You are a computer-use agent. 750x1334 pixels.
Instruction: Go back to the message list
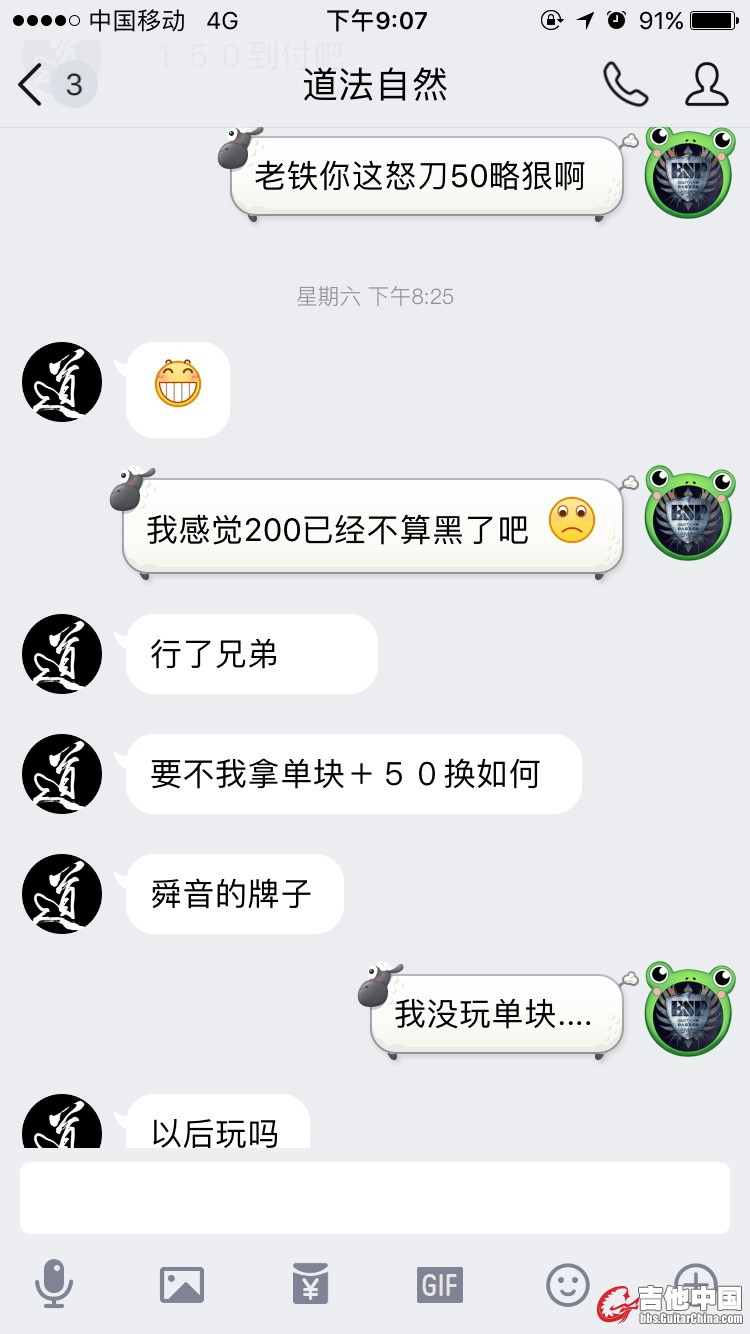[x=32, y=85]
